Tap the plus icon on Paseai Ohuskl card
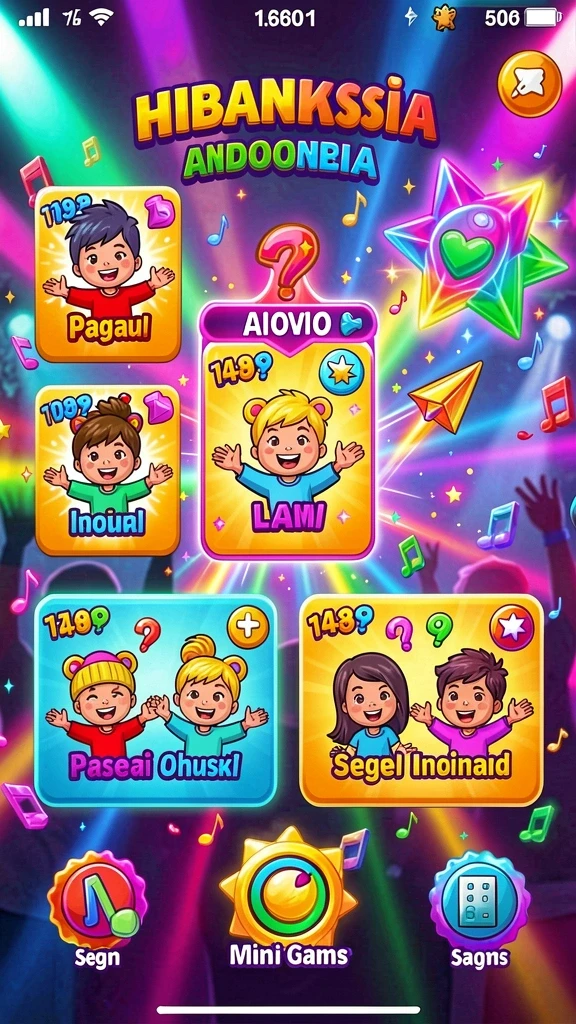This screenshot has width=576, height=1024. [x=248, y=627]
